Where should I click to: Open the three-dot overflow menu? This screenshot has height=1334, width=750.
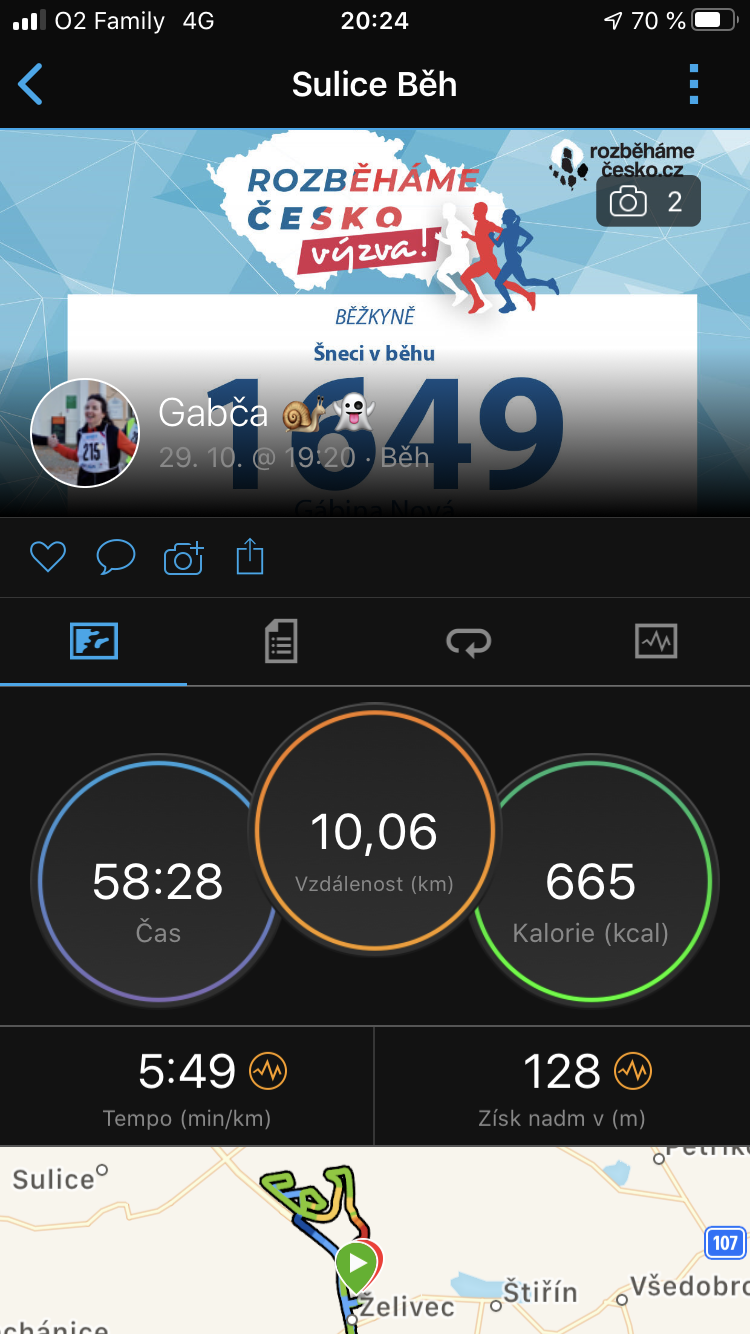(694, 85)
